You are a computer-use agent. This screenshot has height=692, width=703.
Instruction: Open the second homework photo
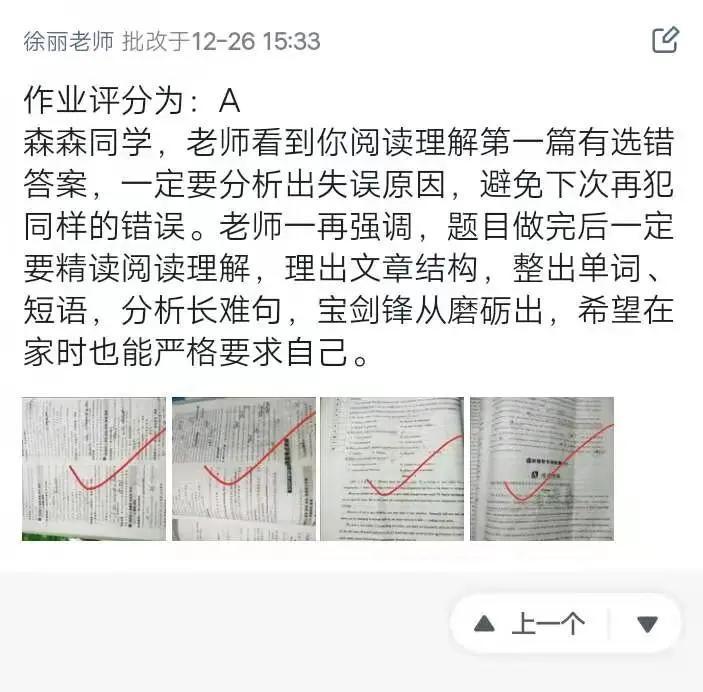coord(243,469)
